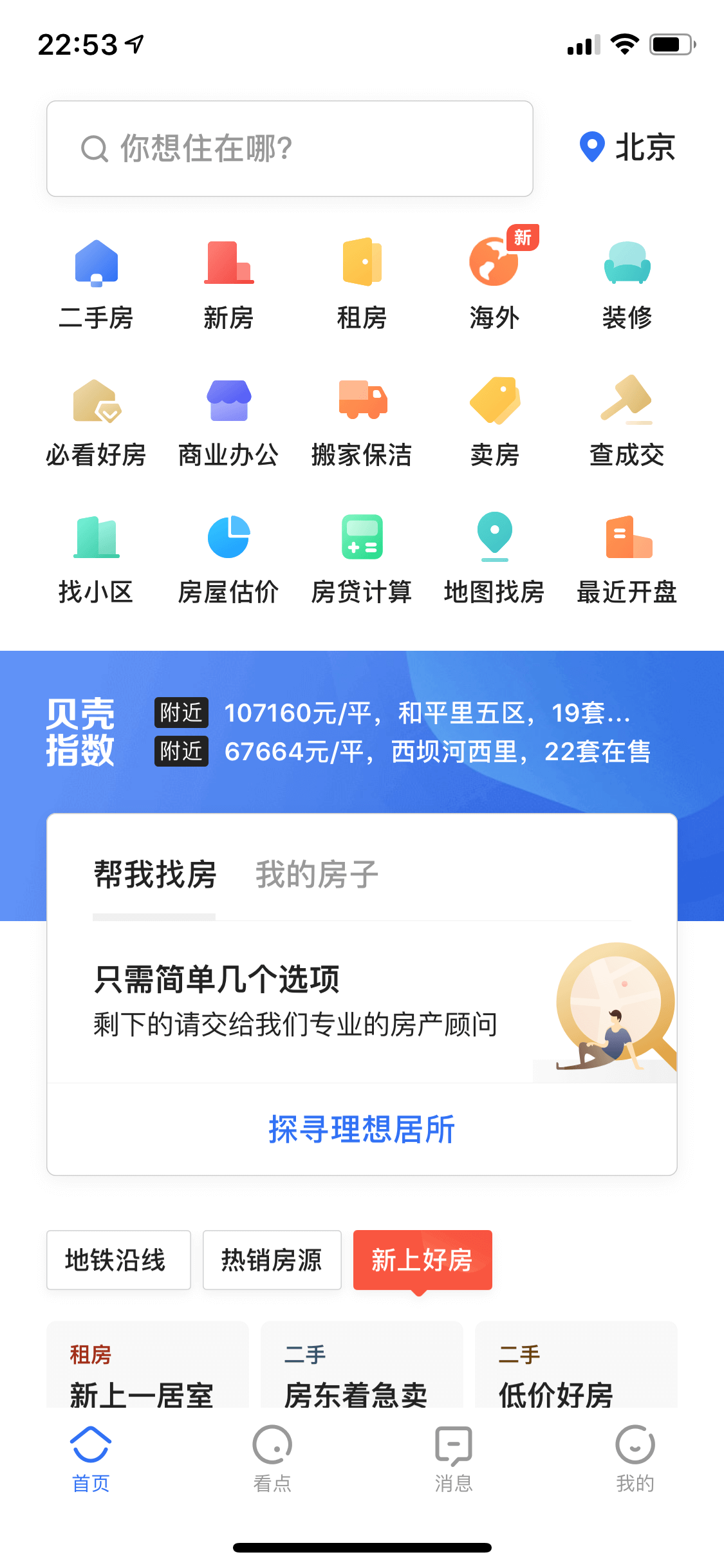This screenshot has width=724, height=1568.
Task: Open the 消息 tab
Action: (x=454, y=1459)
